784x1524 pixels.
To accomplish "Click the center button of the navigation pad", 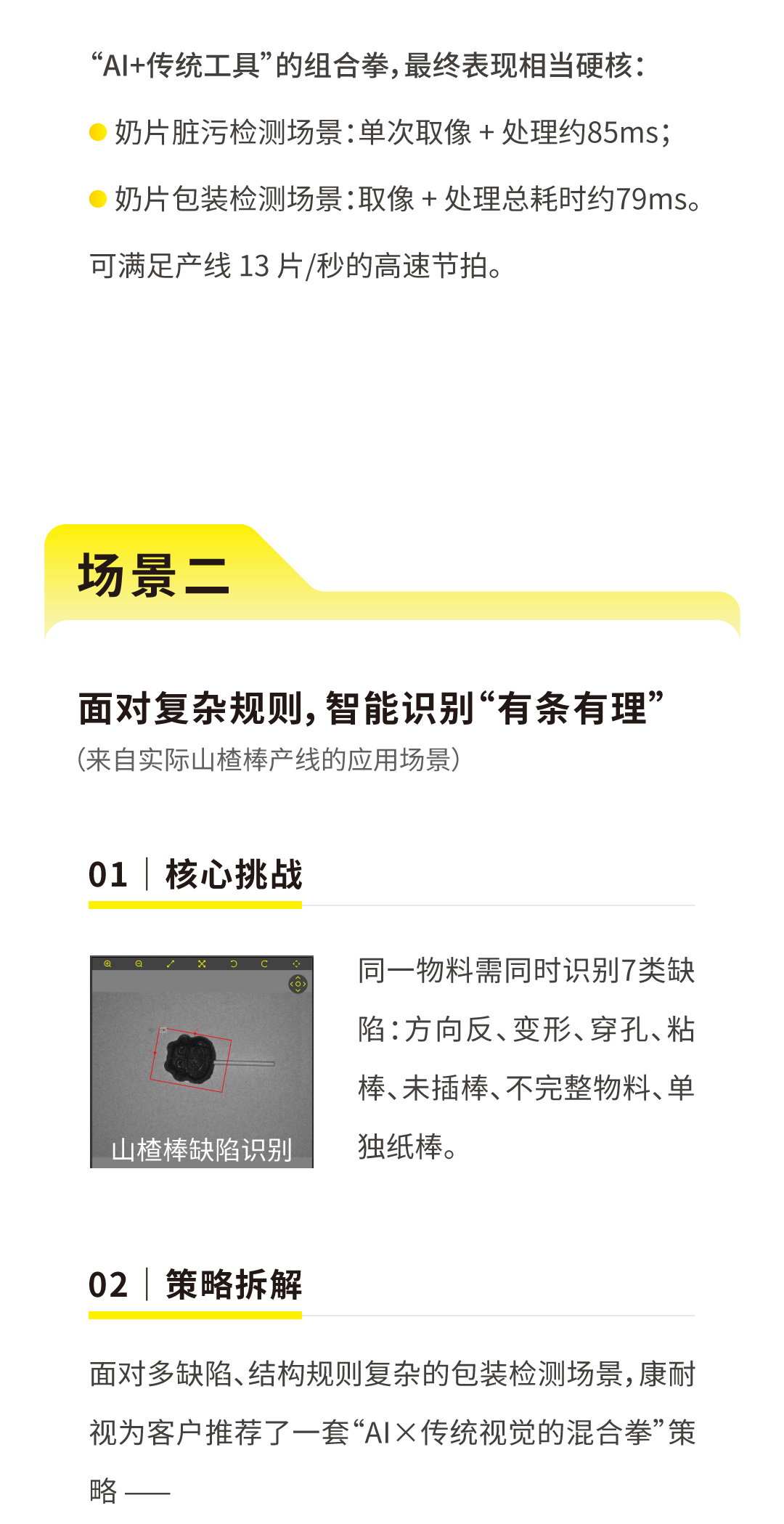I will (298, 984).
